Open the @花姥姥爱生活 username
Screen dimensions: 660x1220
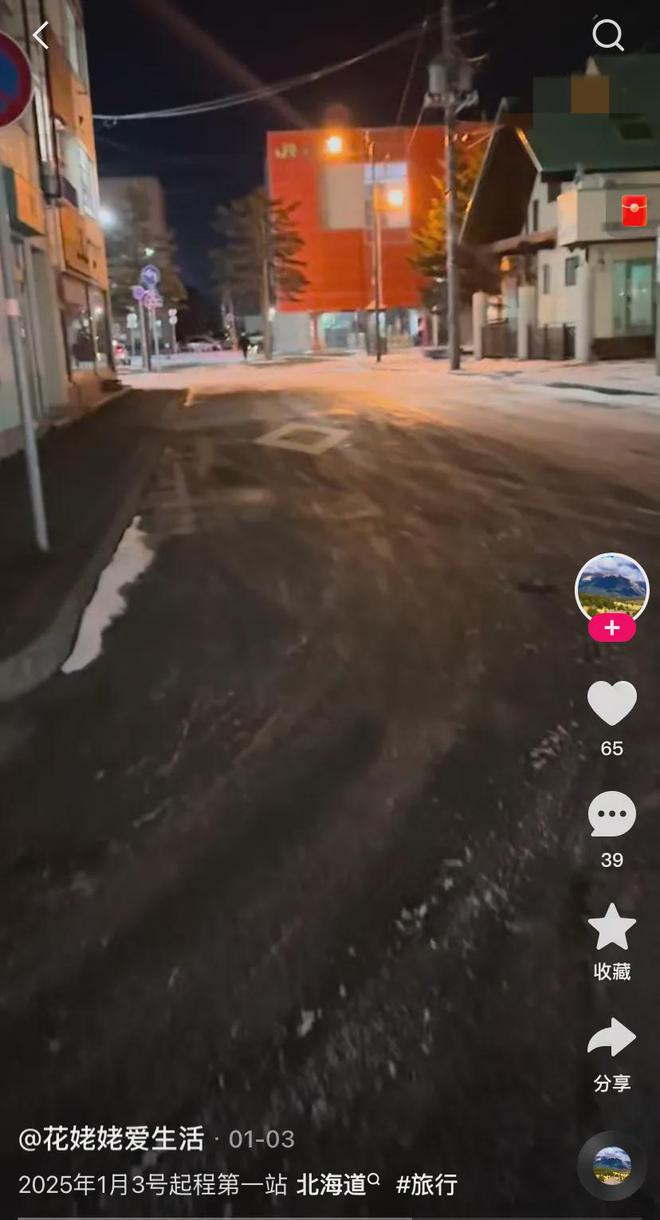point(111,1139)
